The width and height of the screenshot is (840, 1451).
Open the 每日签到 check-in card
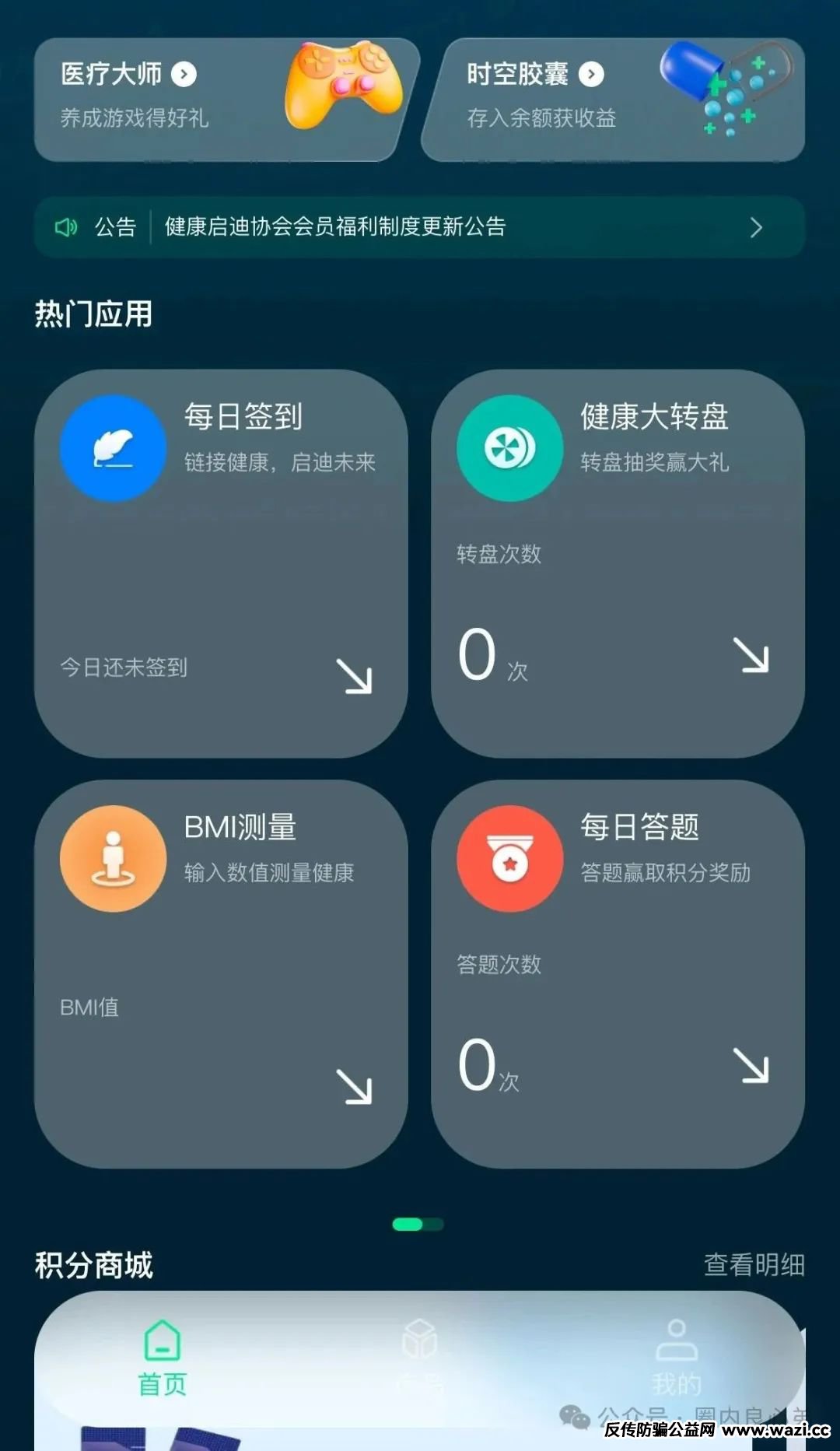[221, 563]
